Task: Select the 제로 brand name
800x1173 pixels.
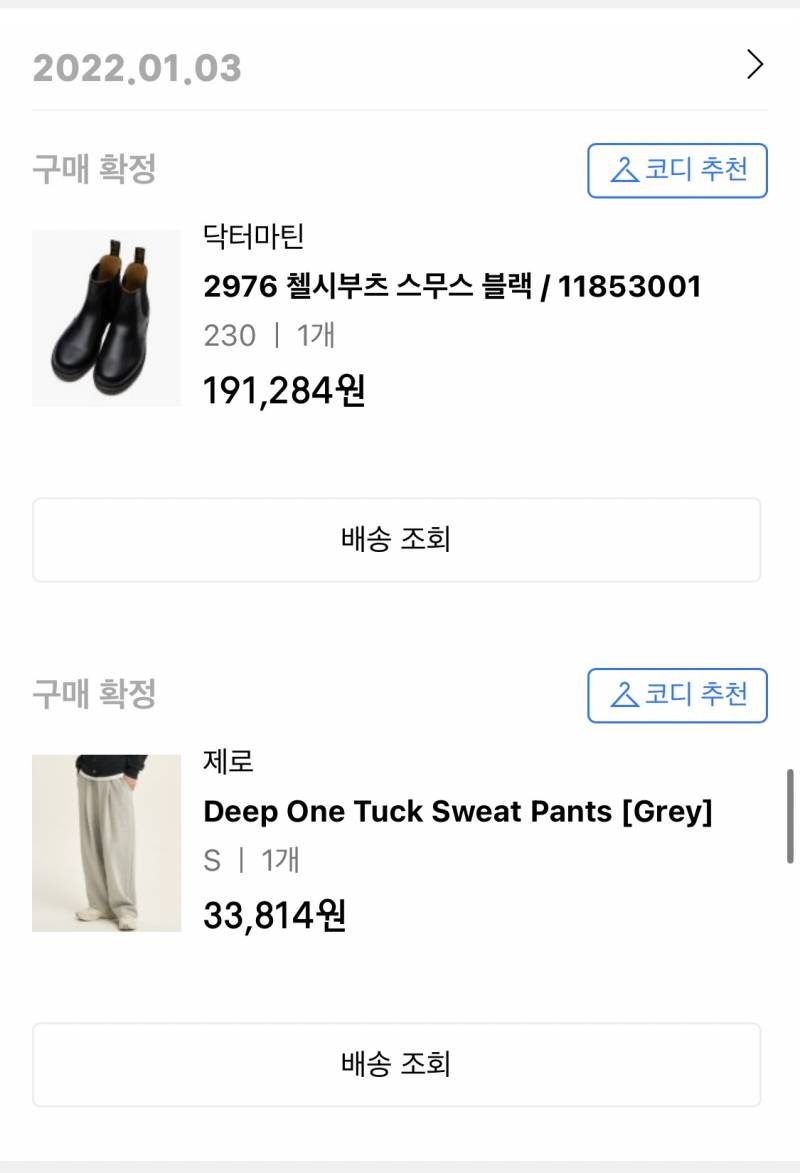Action: [x=227, y=762]
